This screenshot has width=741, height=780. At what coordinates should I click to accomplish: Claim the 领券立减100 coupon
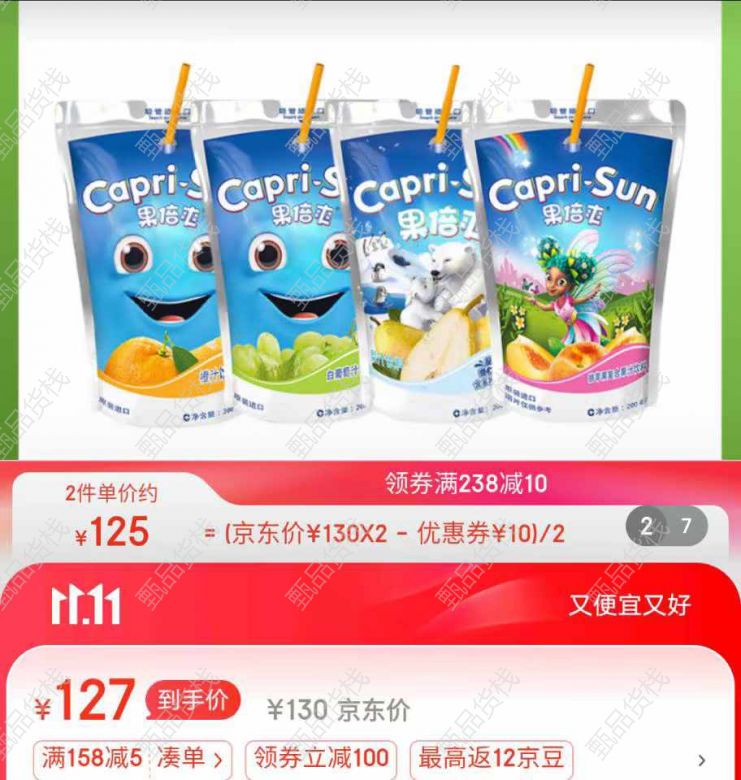click(x=321, y=759)
